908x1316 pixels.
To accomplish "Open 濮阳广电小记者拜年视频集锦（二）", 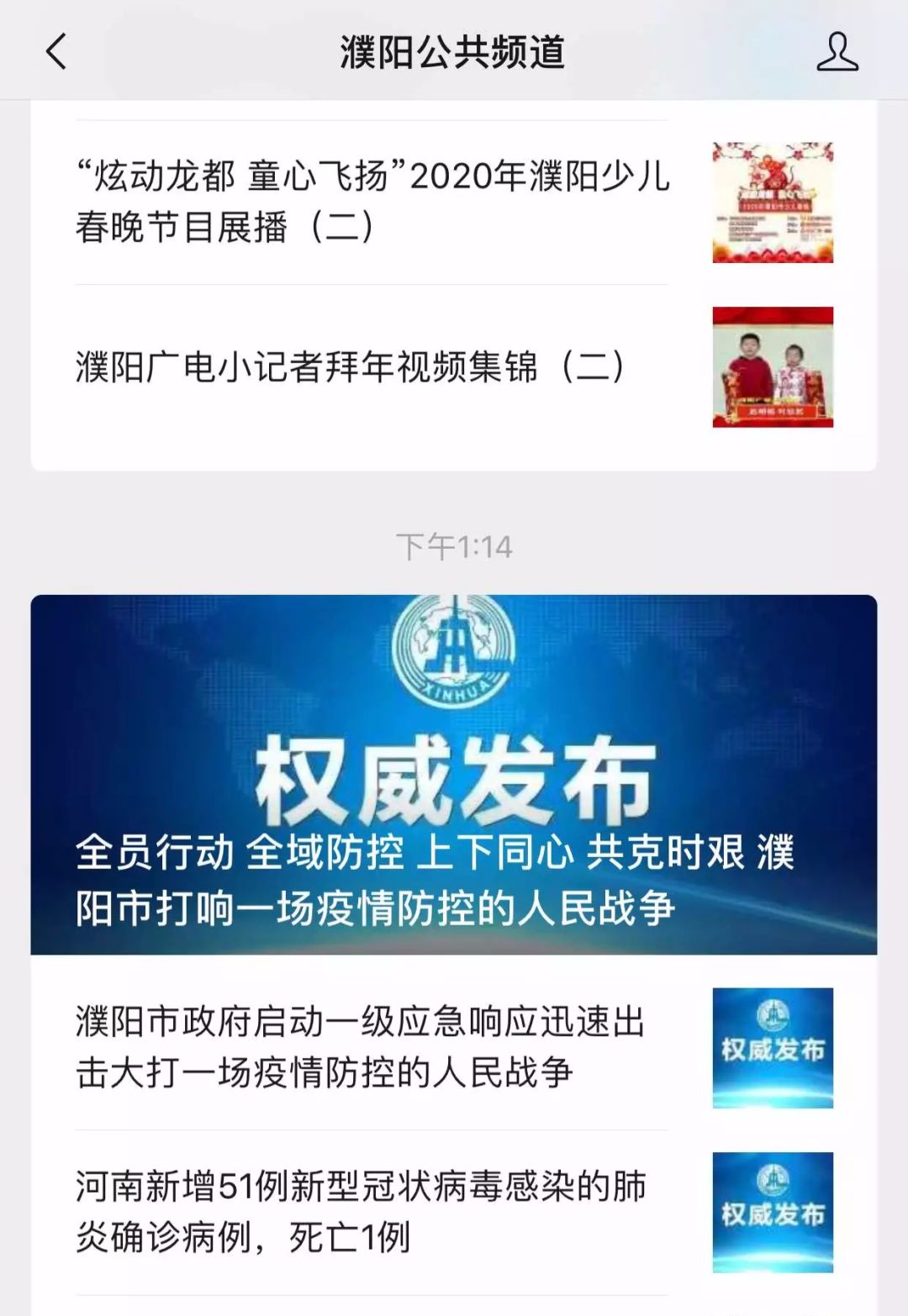I will 351,367.
